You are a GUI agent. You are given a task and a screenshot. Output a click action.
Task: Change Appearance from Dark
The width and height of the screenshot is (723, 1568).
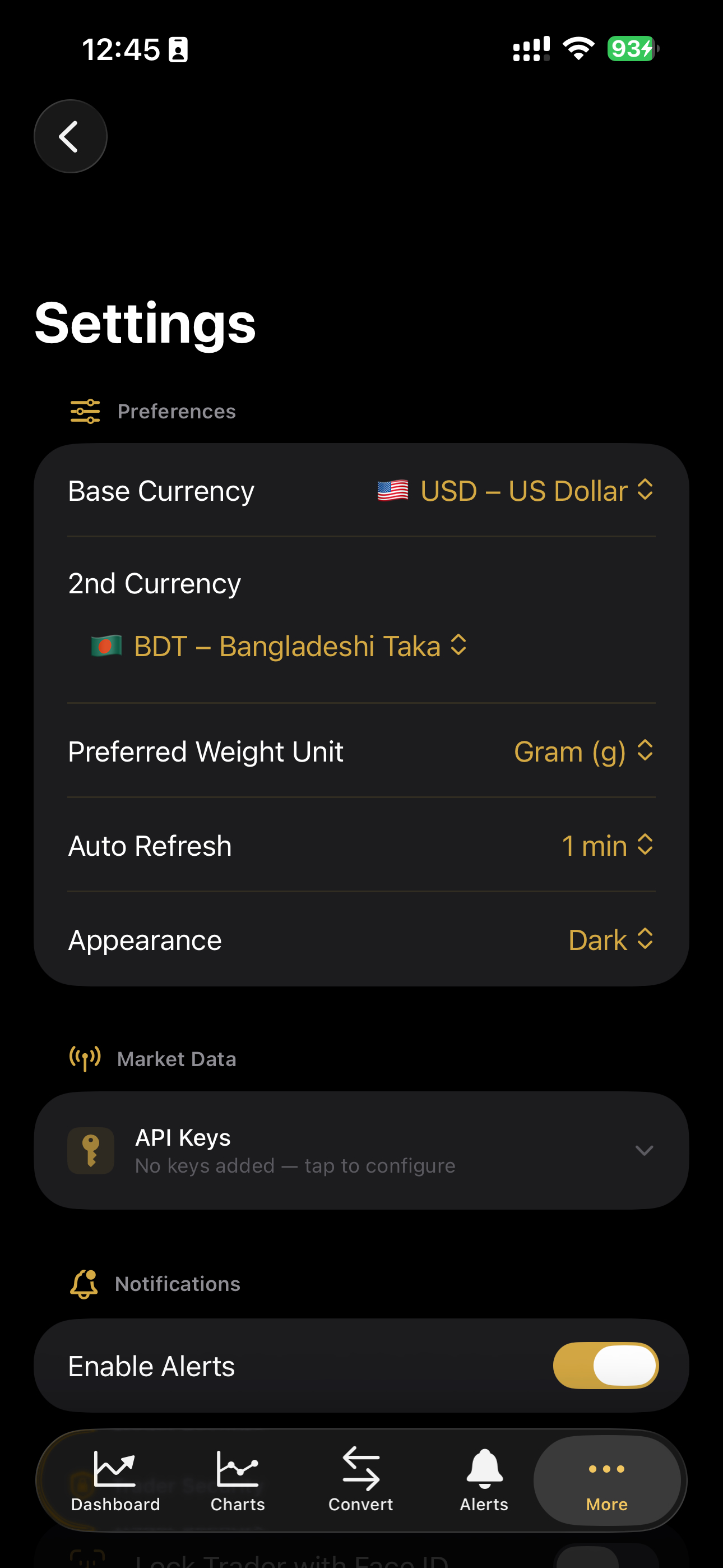click(x=611, y=940)
